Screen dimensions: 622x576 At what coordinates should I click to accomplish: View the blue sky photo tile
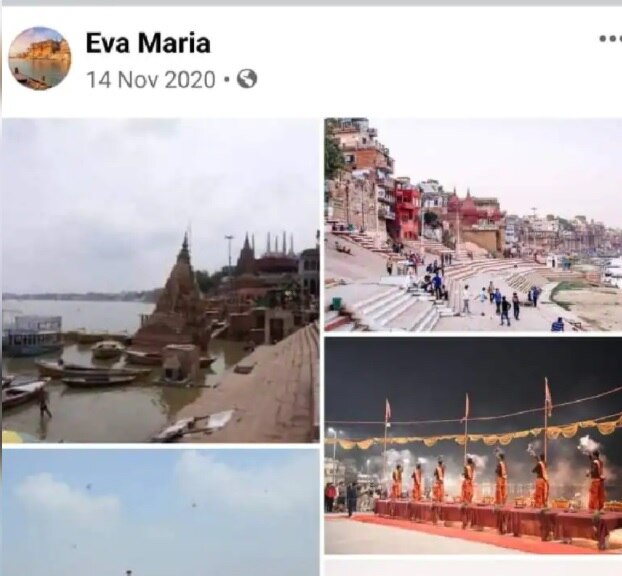pyautogui.click(x=160, y=512)
